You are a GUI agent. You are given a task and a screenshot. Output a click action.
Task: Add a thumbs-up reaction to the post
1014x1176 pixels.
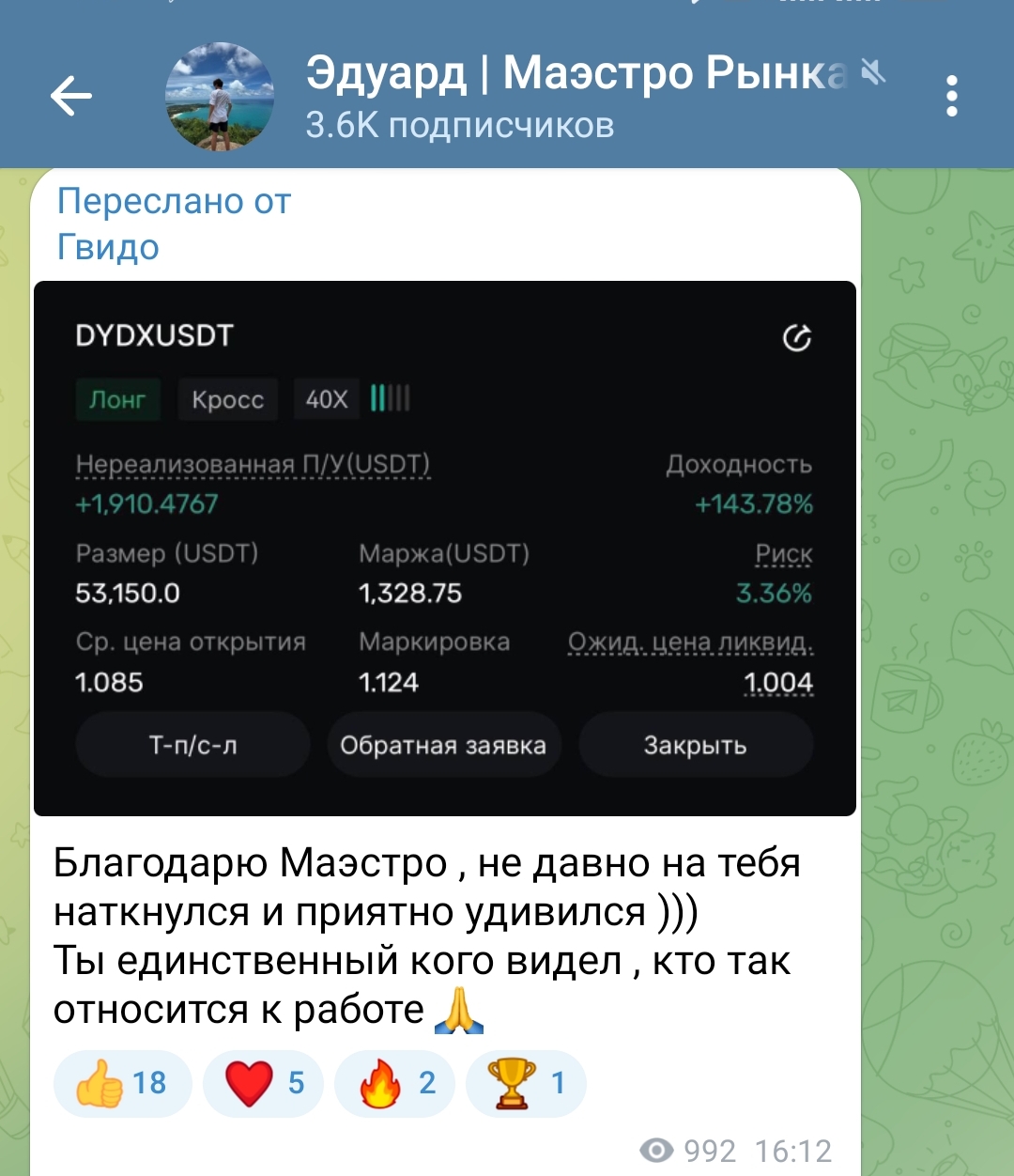click(122, 1083)
